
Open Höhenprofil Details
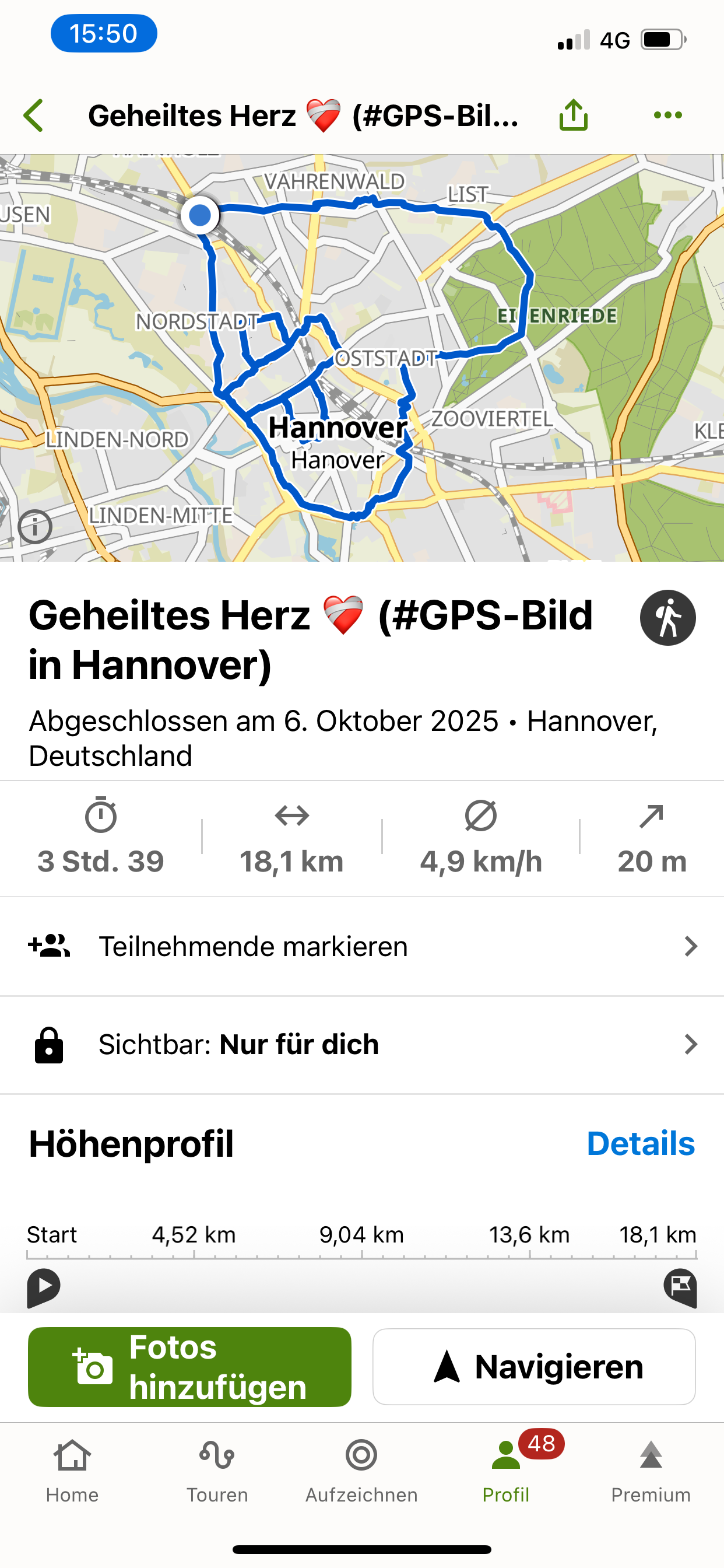[640, 1144]
